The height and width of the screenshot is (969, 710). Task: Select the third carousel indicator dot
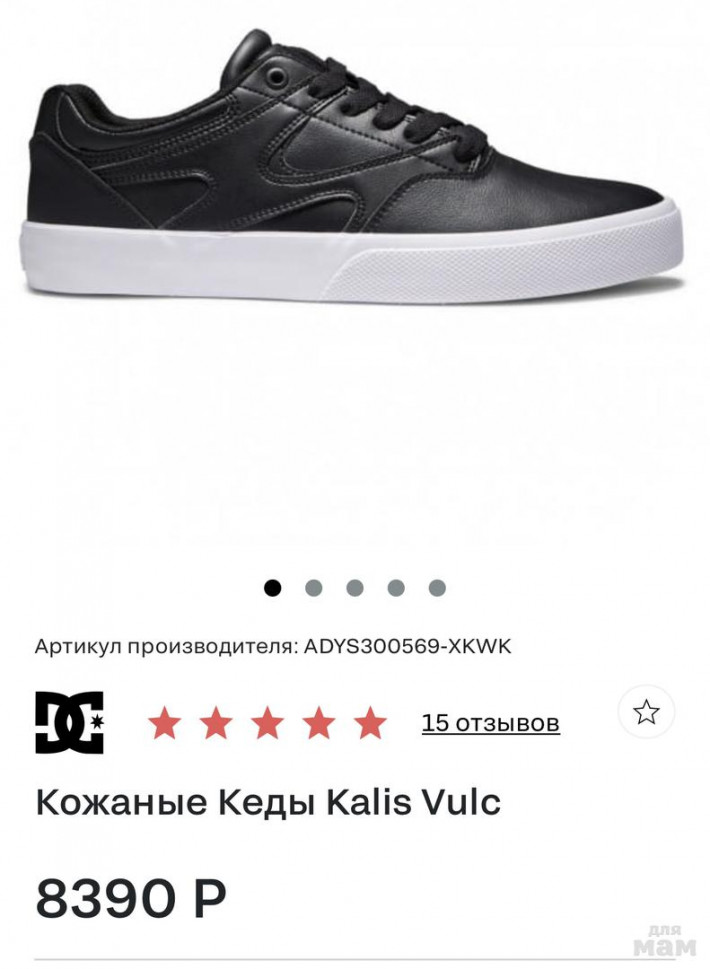point(355,588)
